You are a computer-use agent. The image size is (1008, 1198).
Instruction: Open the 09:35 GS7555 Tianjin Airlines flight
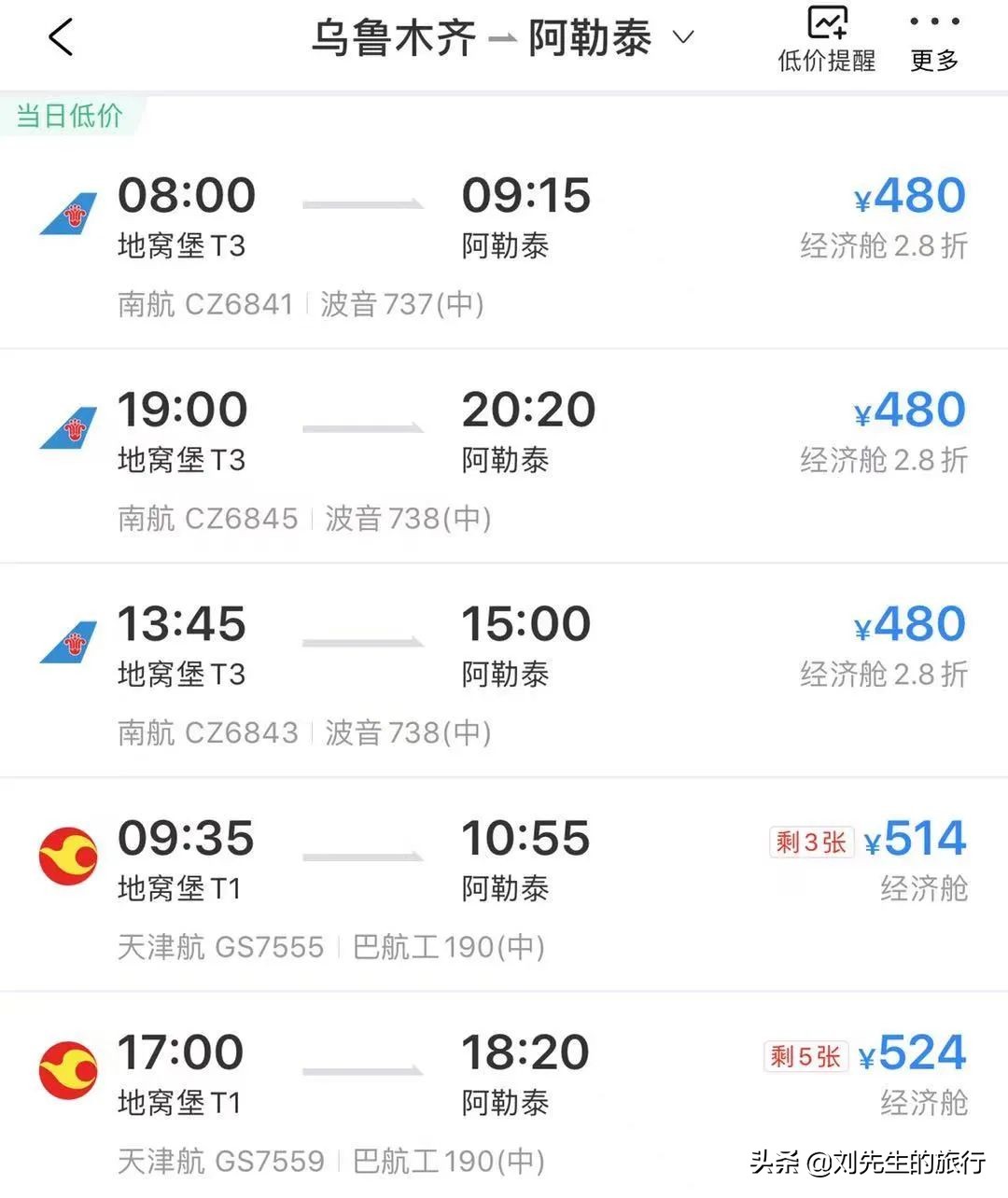coord(504,886)
